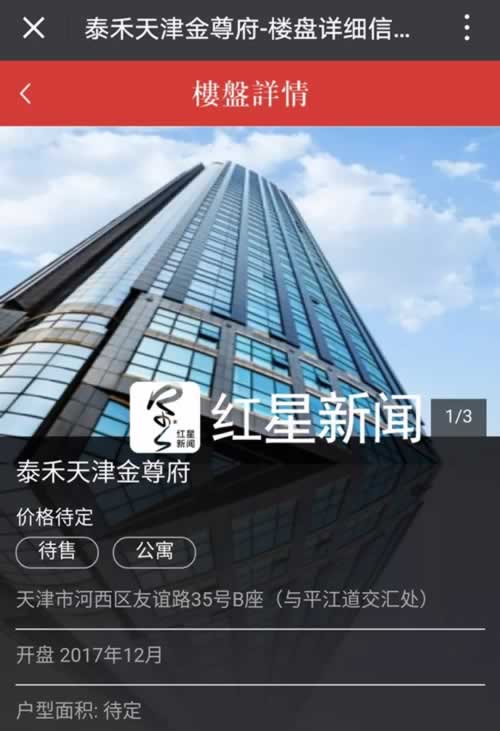Go back from the 楼盘详情 page
Screen dimensions: 500x731
[26, 94]
